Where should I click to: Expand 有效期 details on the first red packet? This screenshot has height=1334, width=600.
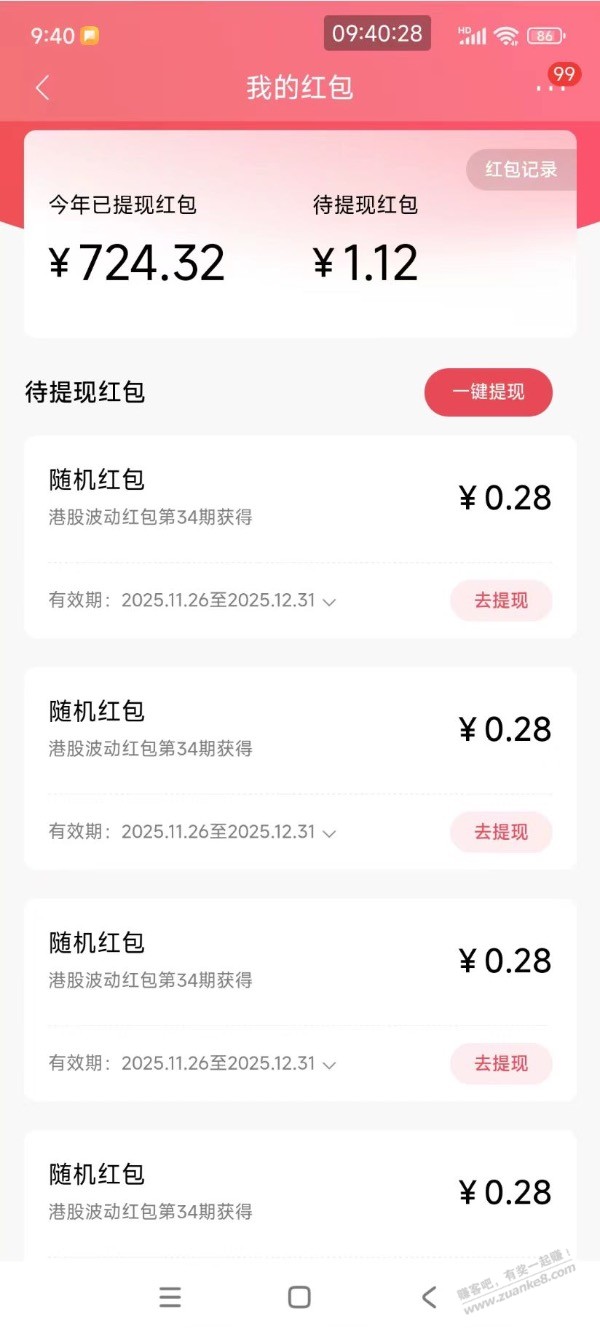pyautogui.click(x=329, y=602)
